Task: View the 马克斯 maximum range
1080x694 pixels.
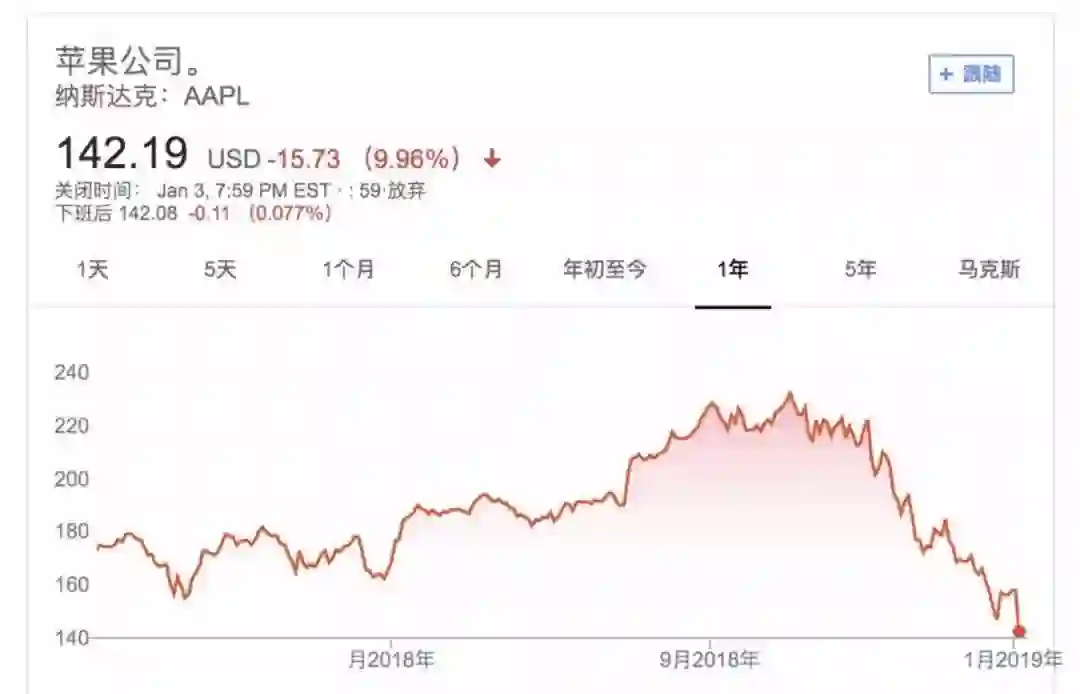Action: (x=988, y=269)
